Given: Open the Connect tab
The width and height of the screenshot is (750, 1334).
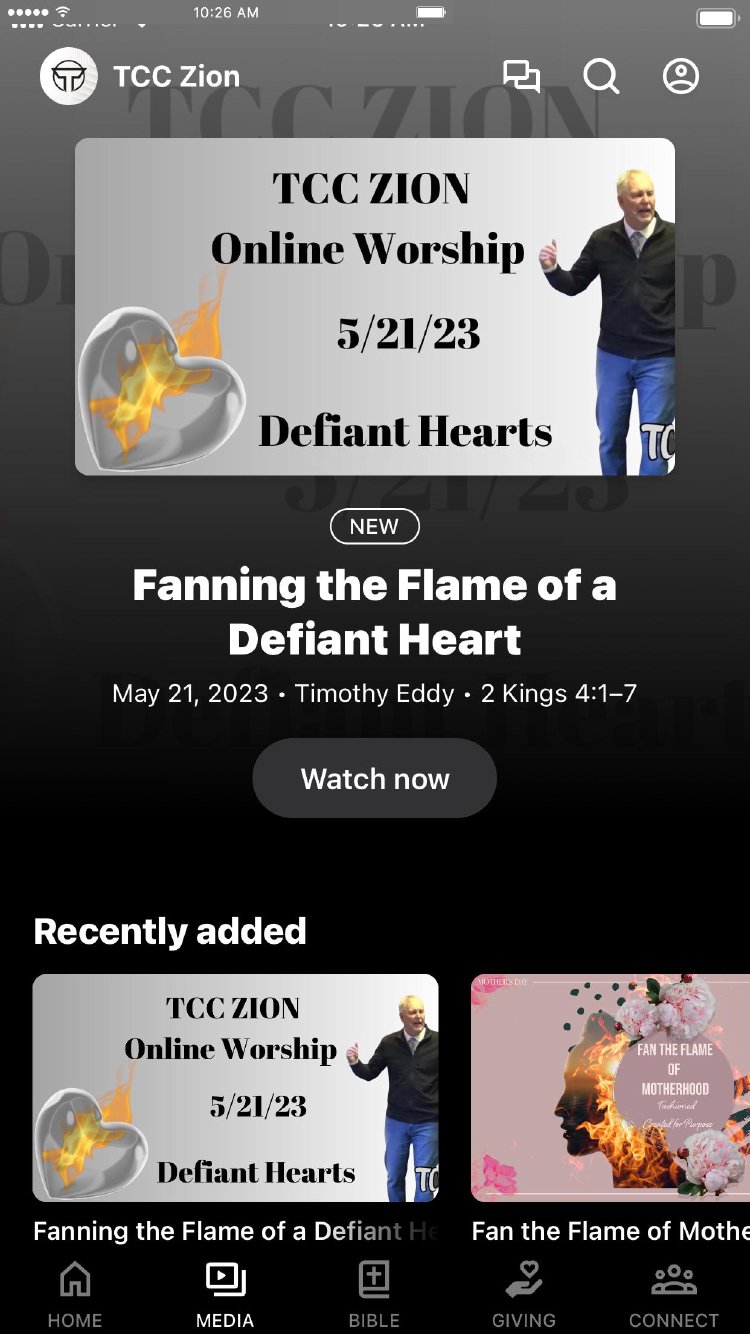Looking at the screenshot, I should 674,1294.
